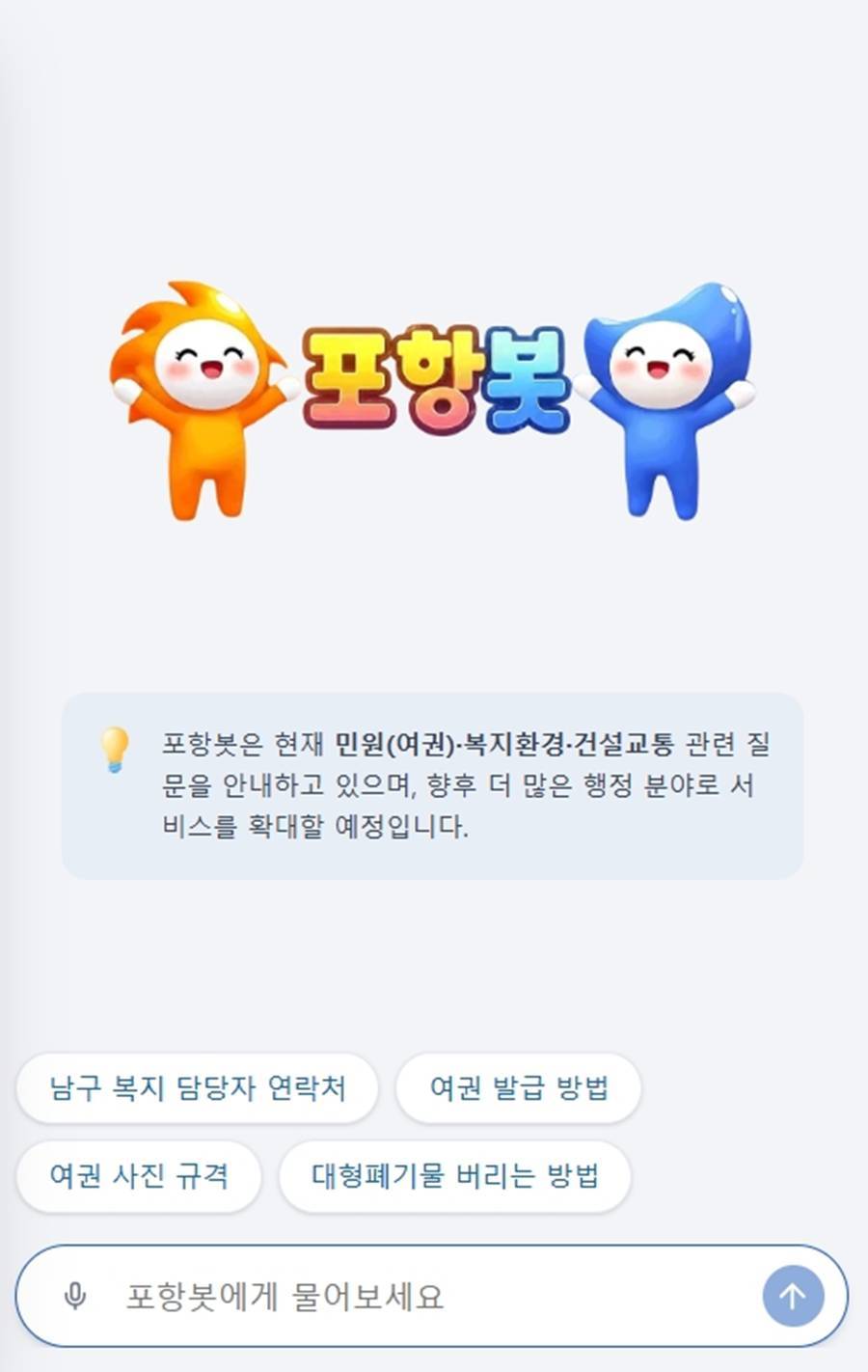The image size is (868, 1372).
Task: Pick the '대형폐기물 버리는 방법' chip
Action: click(x=455, y=1176)
